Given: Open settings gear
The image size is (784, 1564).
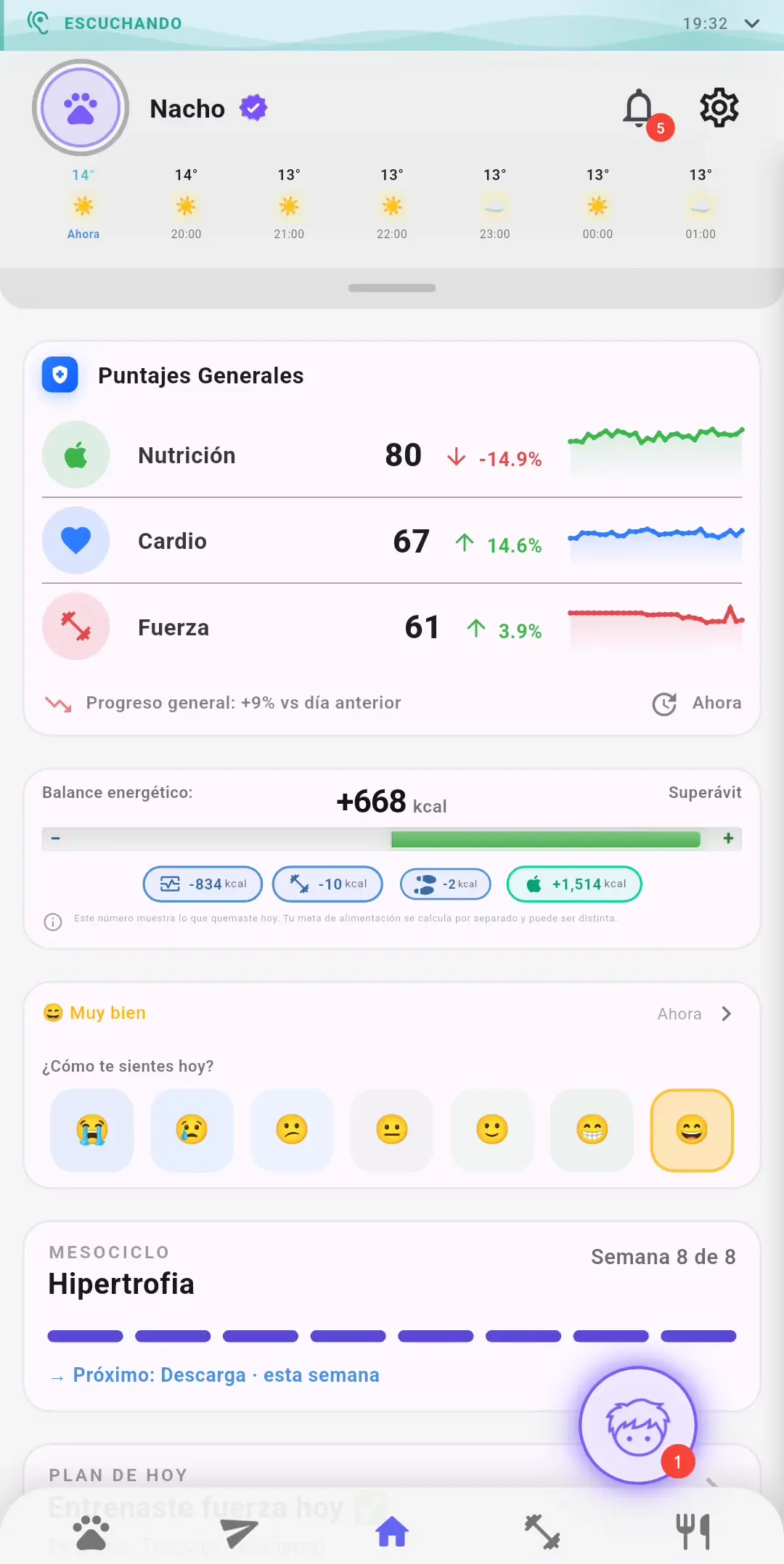Looking at the screenshot, I should pyautogui.click(x=719, y=108).
